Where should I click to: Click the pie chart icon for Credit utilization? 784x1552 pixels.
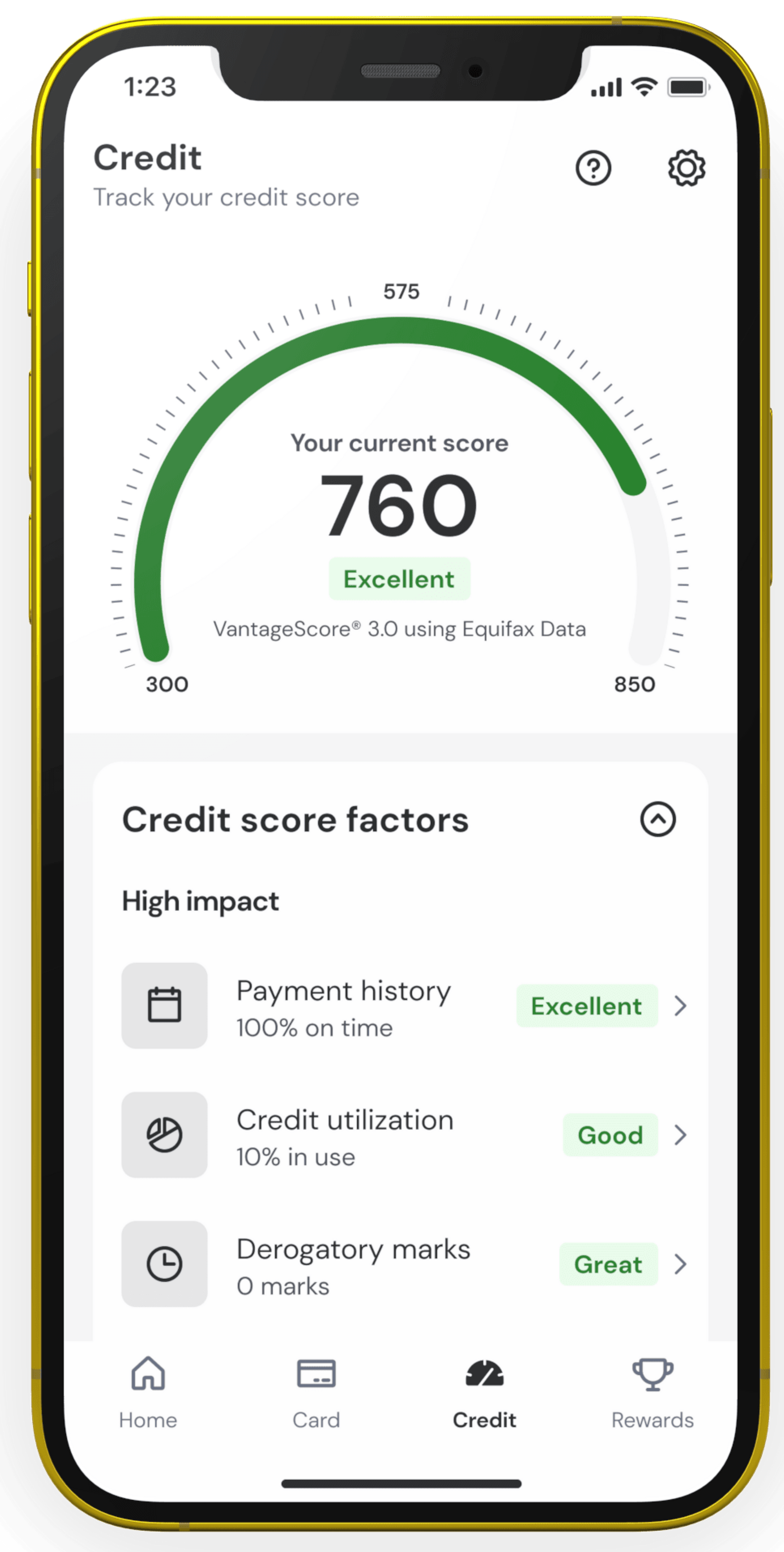[164, 1135]
